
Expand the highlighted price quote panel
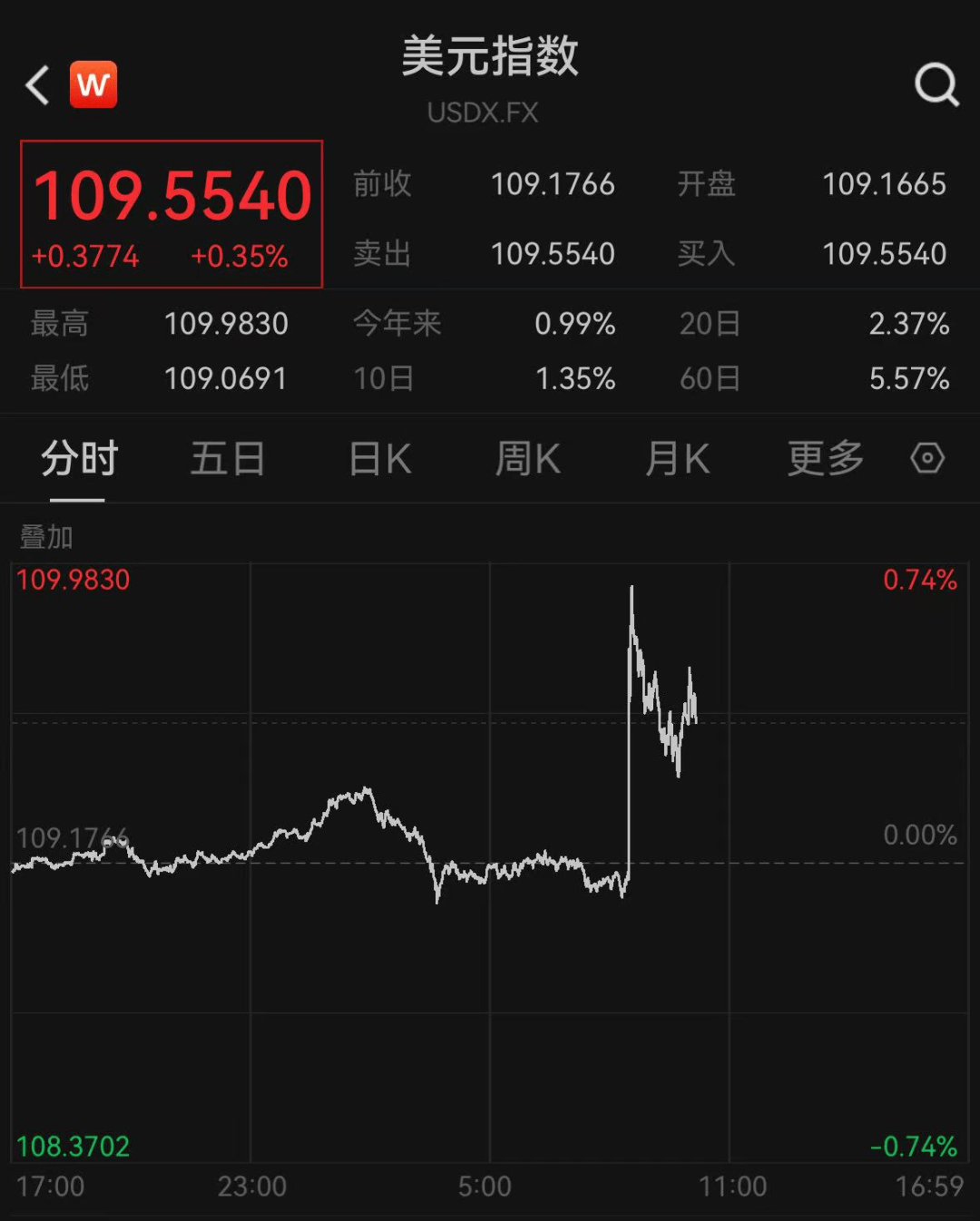[x=171, y=215]
